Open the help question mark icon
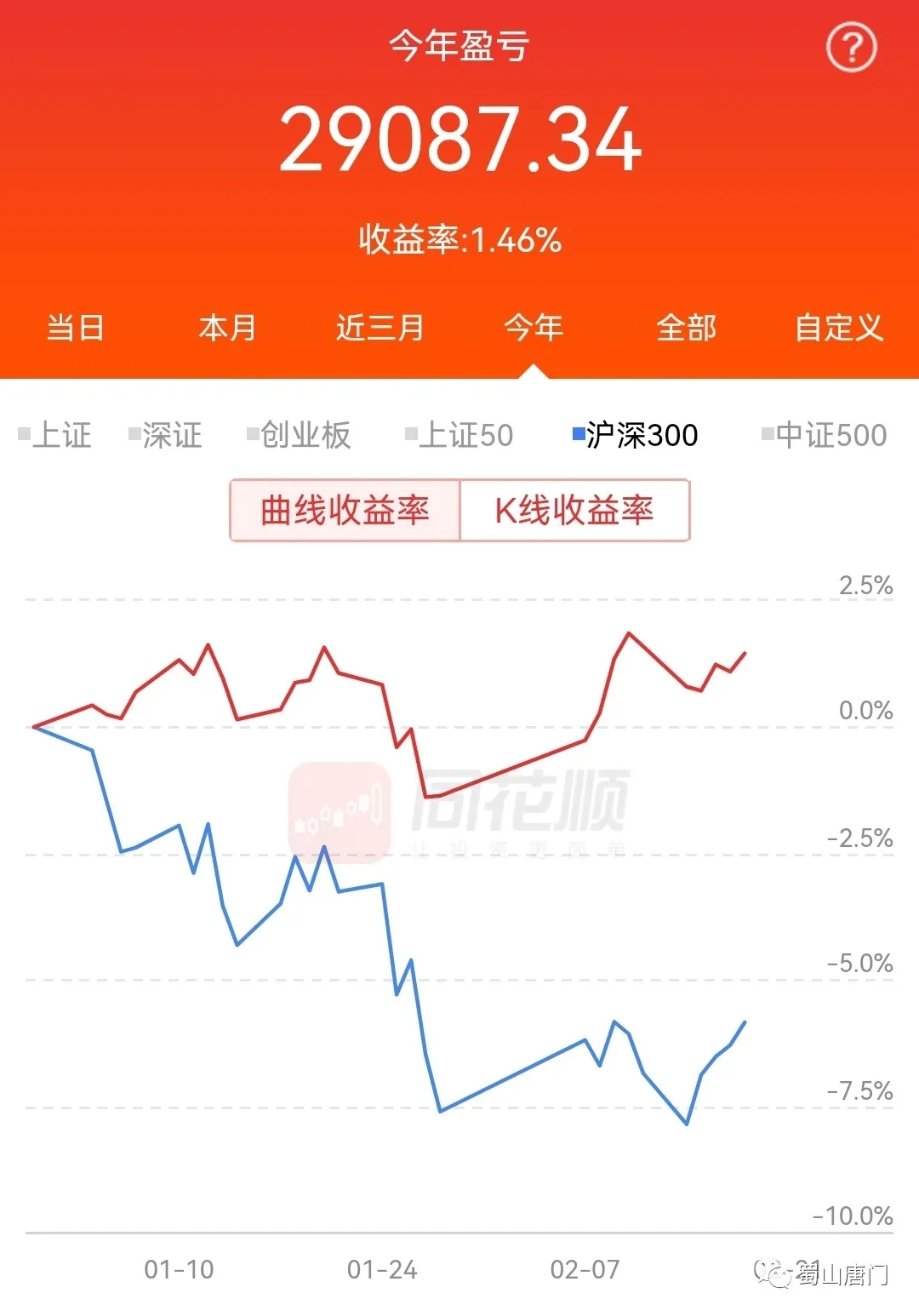Image resolution: width=919 pixels, height=1316 pixels. [851, 48]
